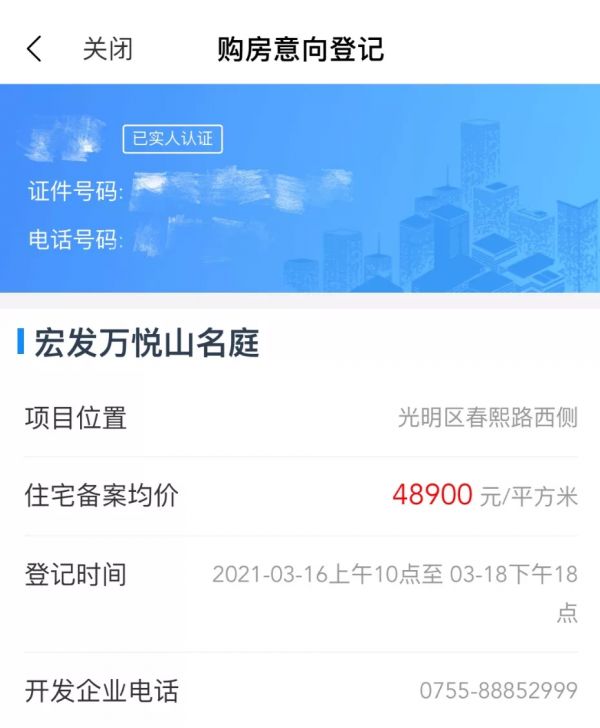Tap 关闭 to close this page
Viewport: 600px width, 728px height.
pos(107,49)
